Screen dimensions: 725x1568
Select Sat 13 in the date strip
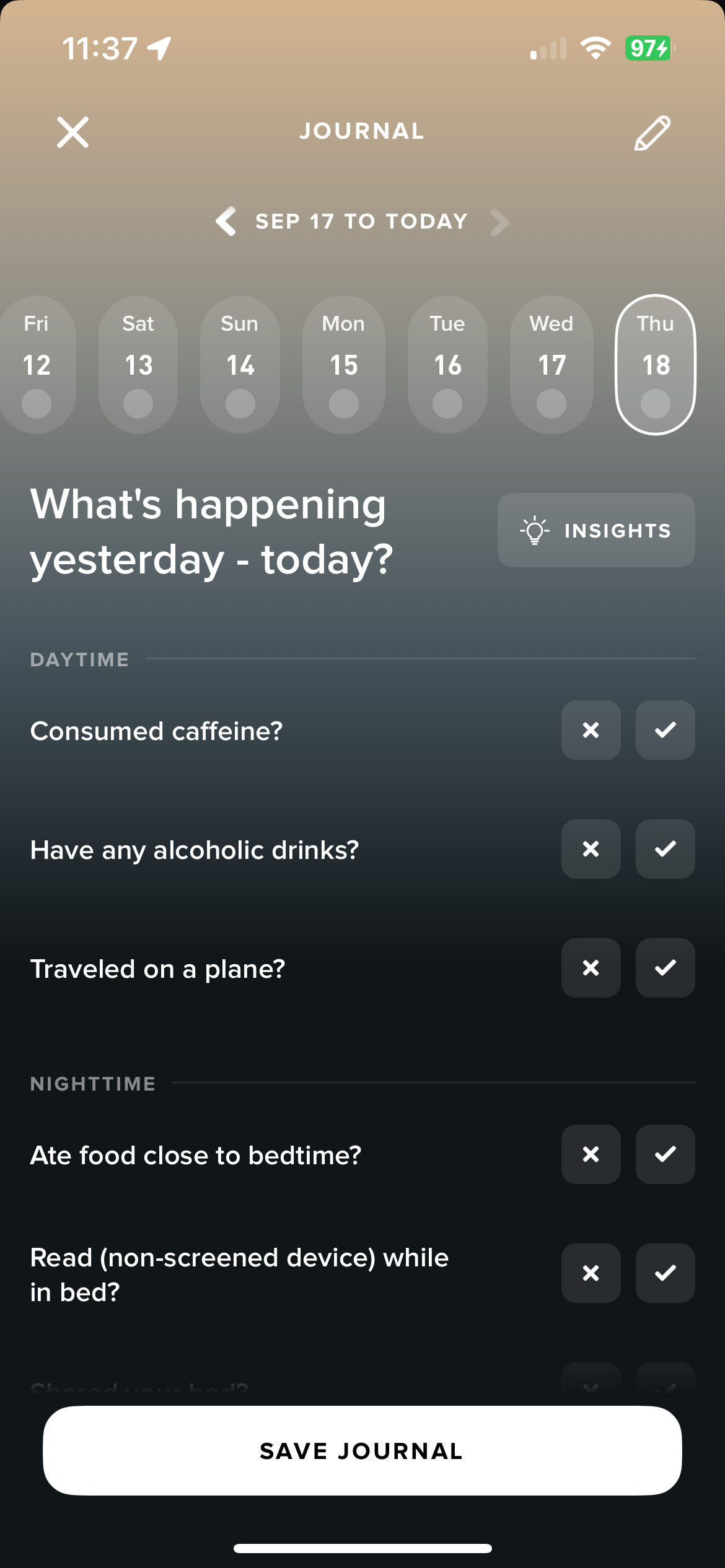click(138, 365)
